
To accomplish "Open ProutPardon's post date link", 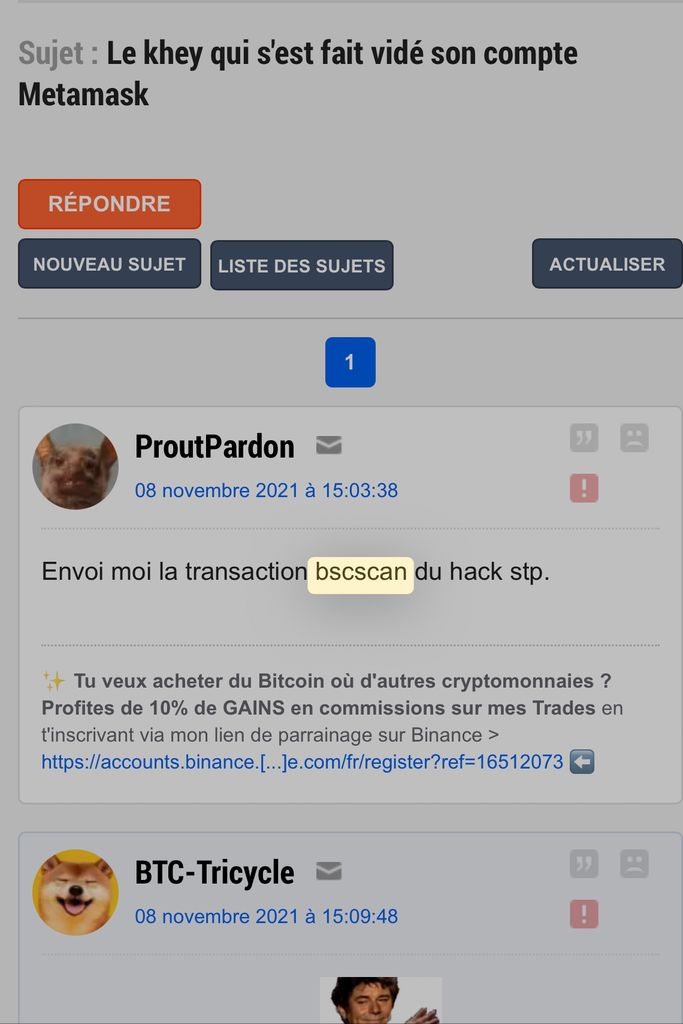I will [x=266, y=490].
